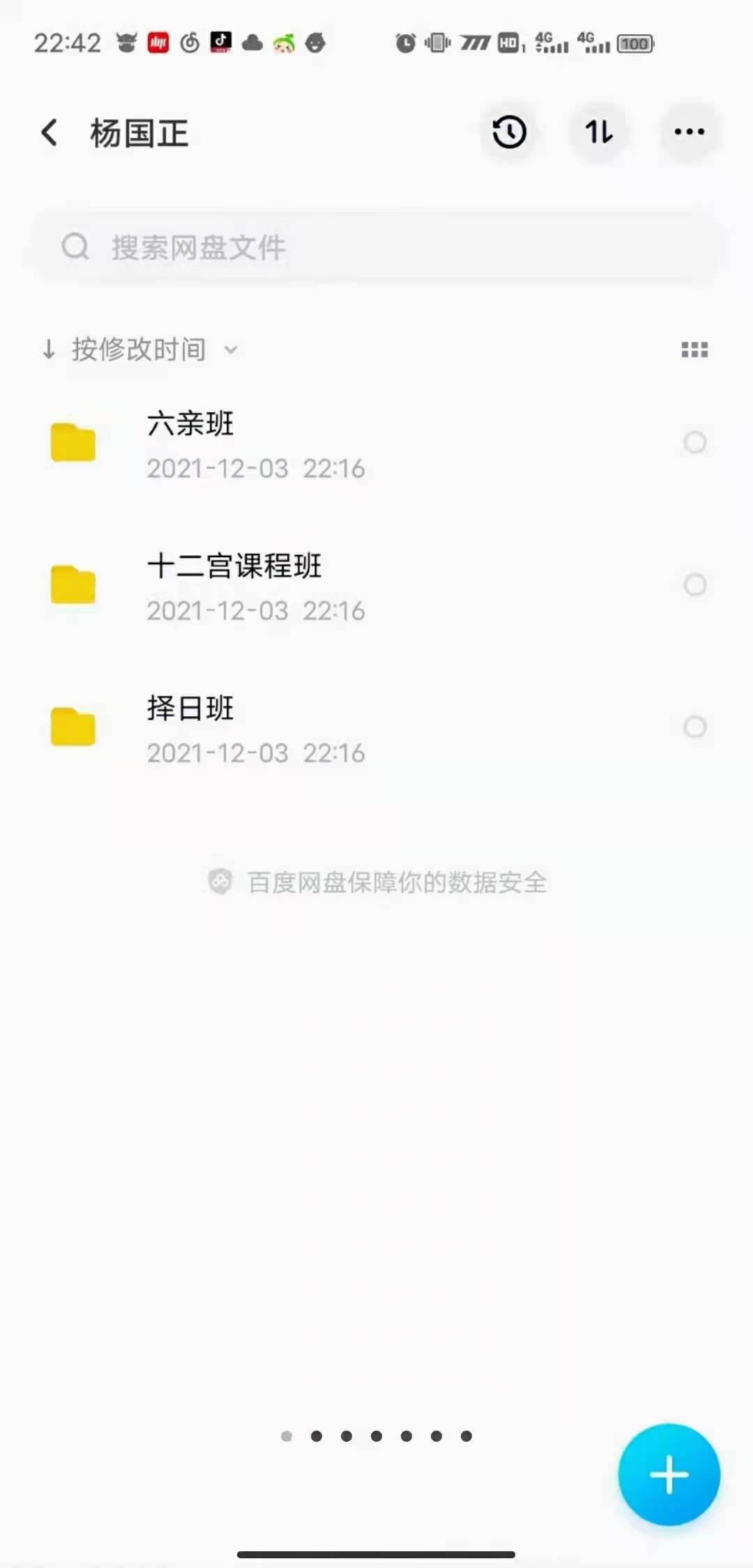Open the three-dot overflow menu
Screen dimensions: 753x1568
tap(689, 133)
